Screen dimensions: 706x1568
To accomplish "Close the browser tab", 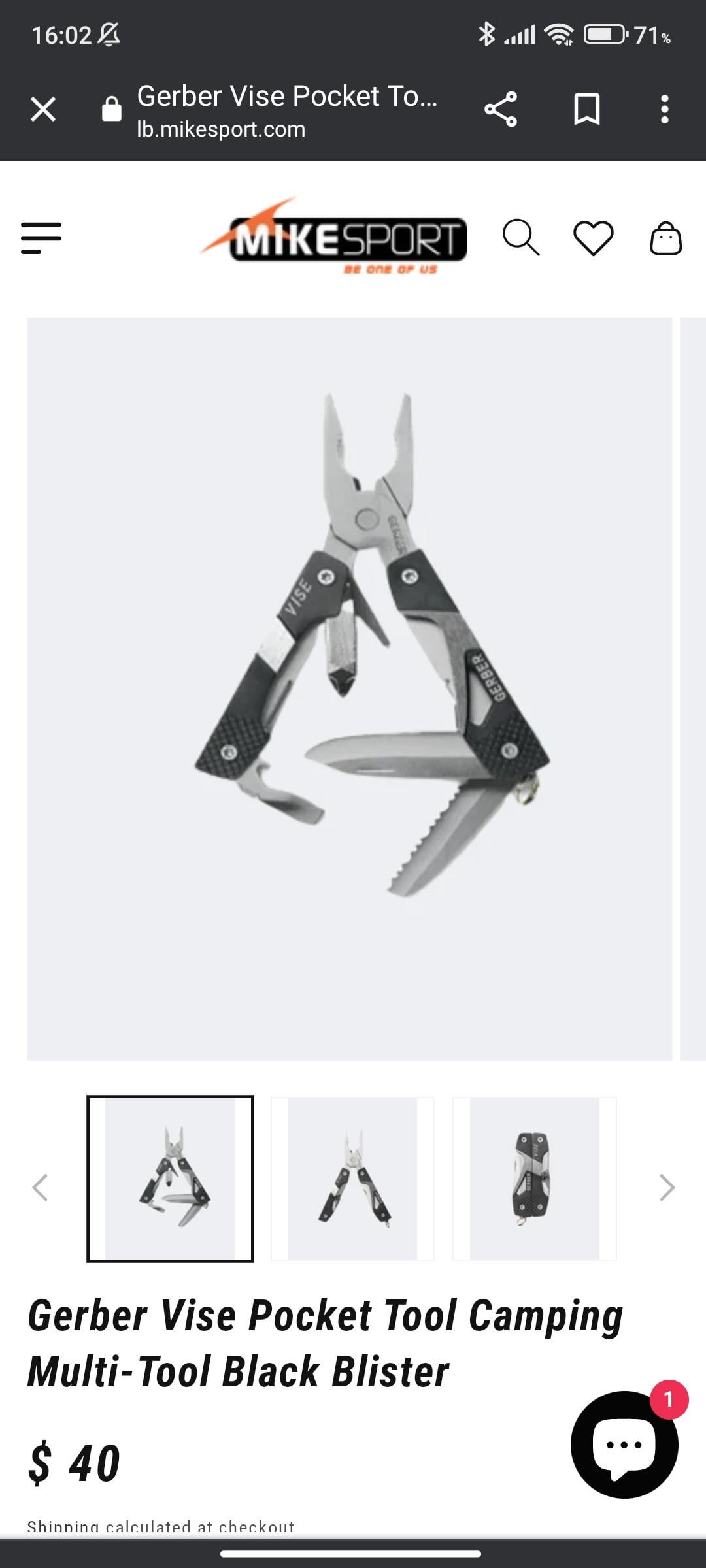I will click(43, 109).
